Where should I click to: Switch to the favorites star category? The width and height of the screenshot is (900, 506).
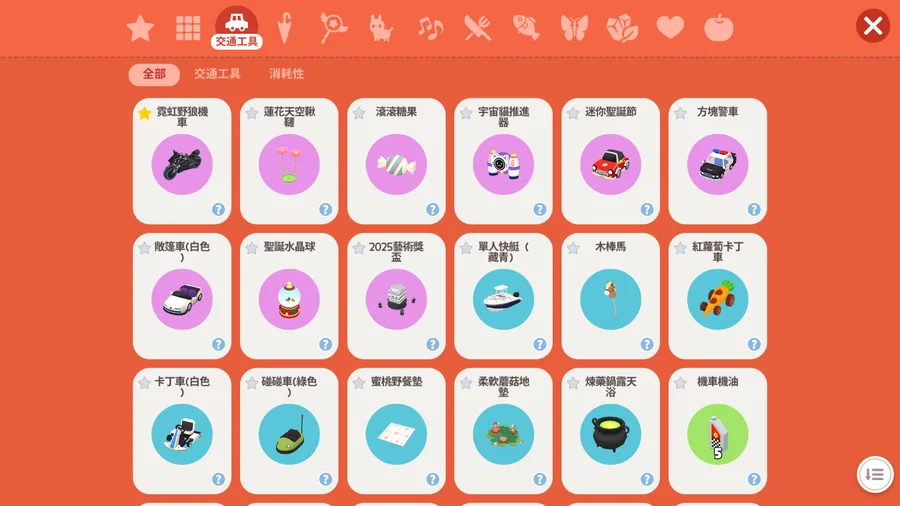141,28
